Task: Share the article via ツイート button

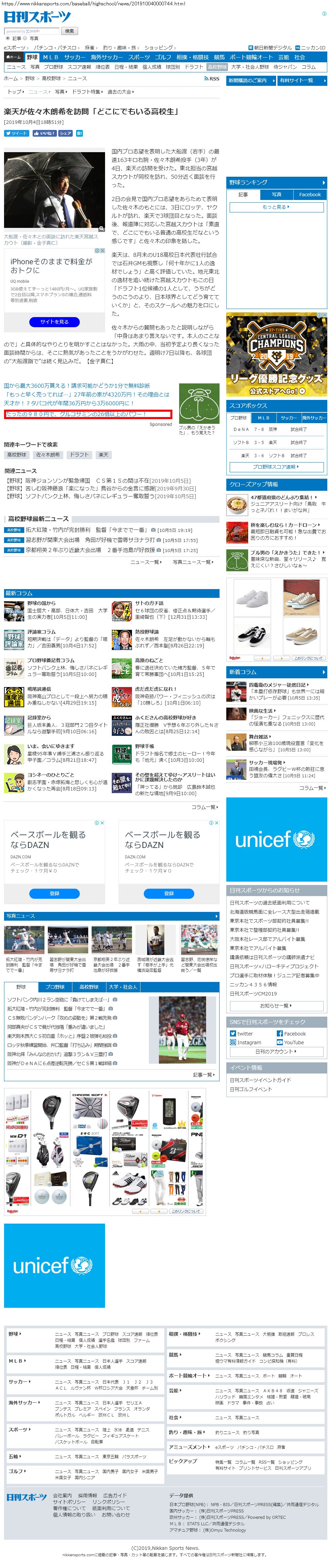Action: click(16, 133)
